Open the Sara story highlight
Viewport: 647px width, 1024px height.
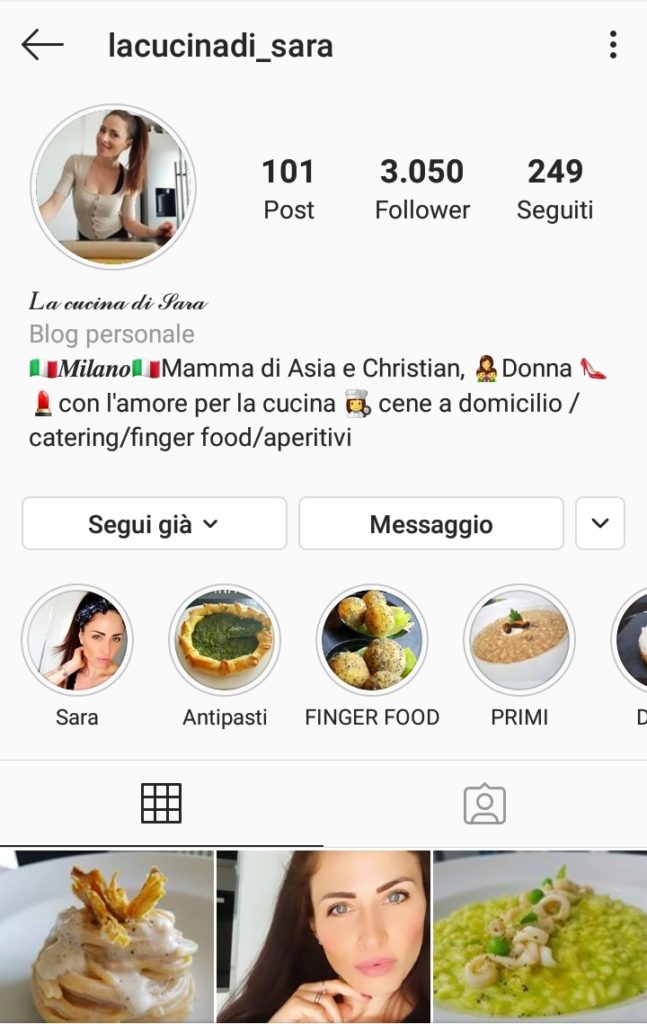click(x=77, y=641)
